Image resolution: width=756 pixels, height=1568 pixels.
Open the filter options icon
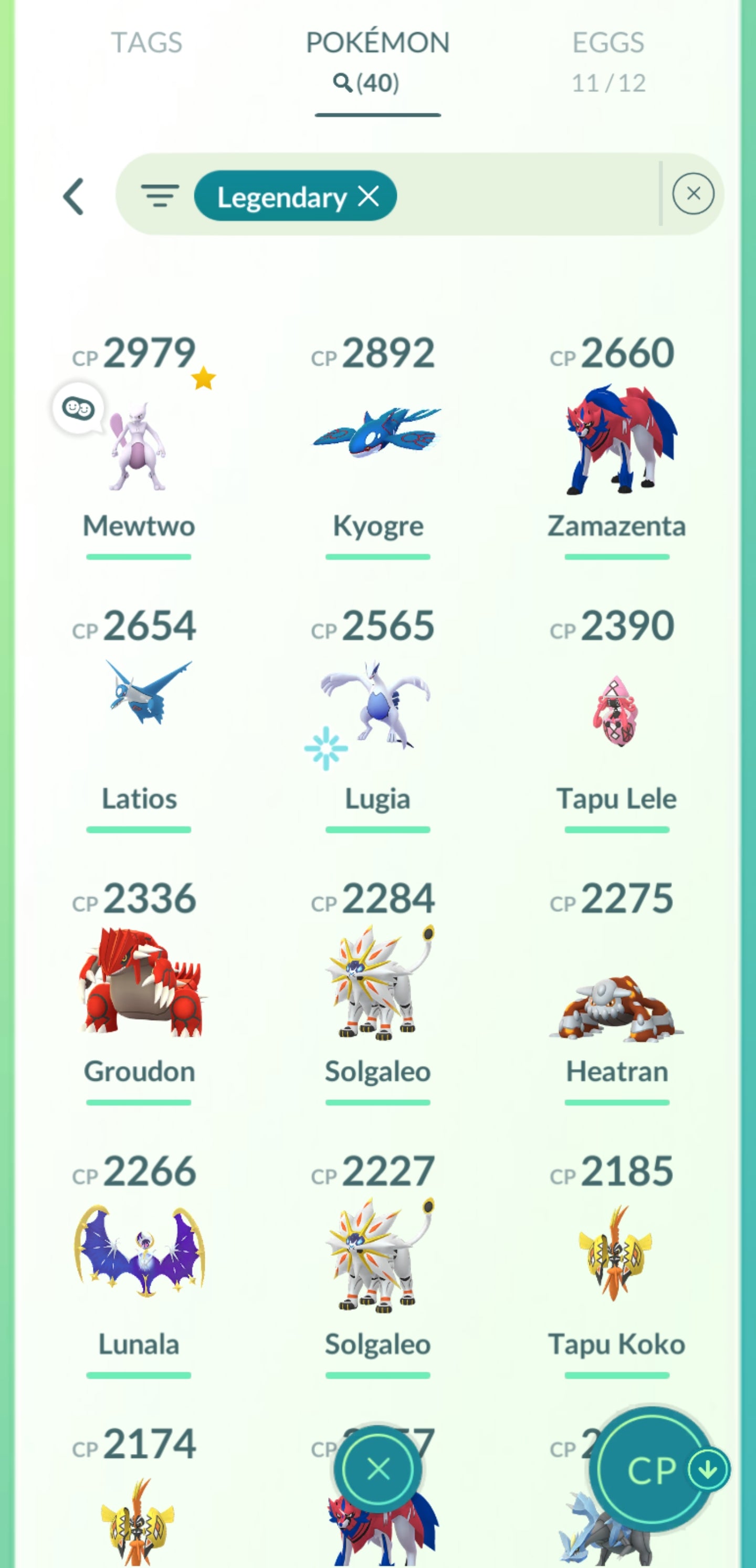point(160,196)
